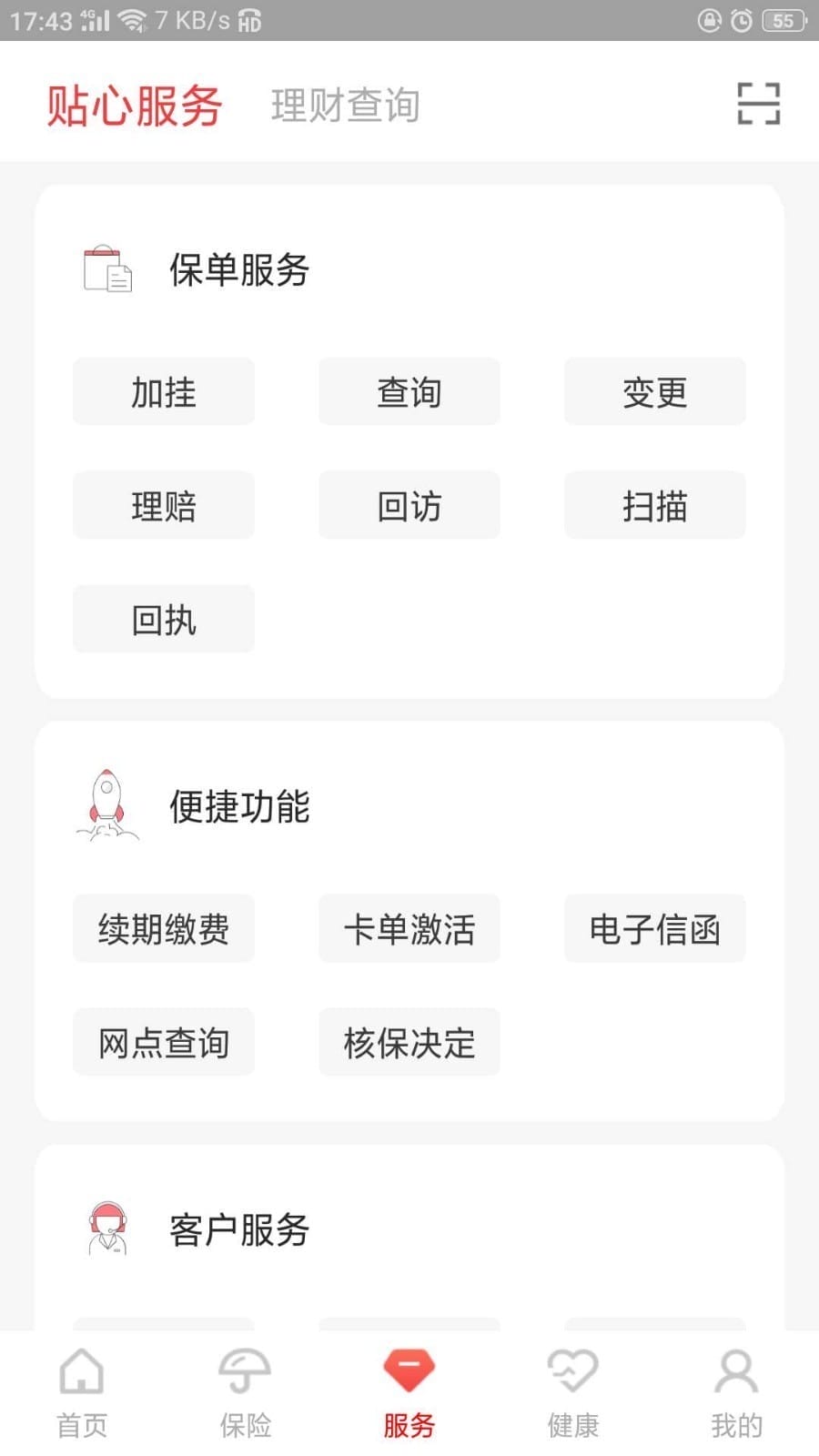The height and width of the screenshot is (1456, 819).
Task: Select 卡单激活 card activation
Action: click(409, 929)
